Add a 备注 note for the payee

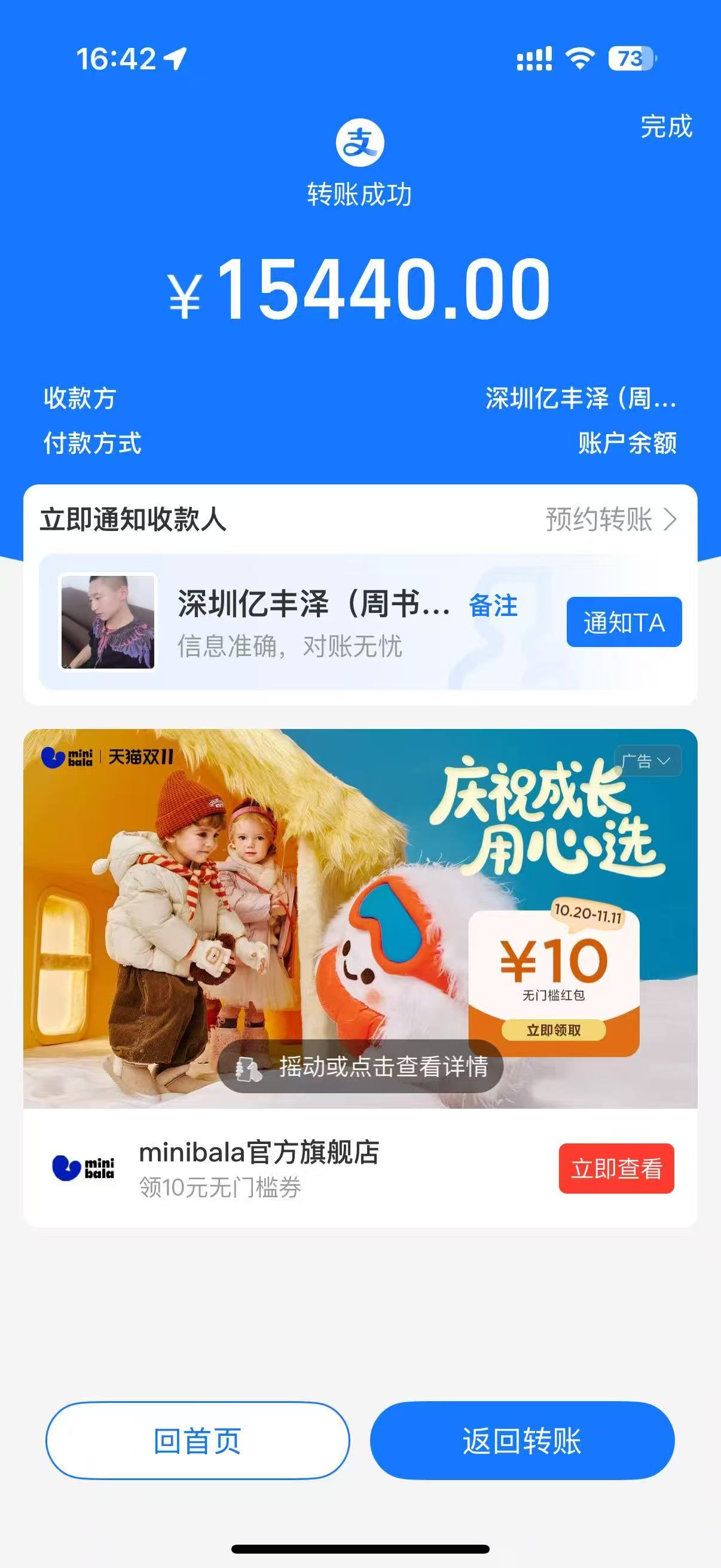(x=493, y=606)
